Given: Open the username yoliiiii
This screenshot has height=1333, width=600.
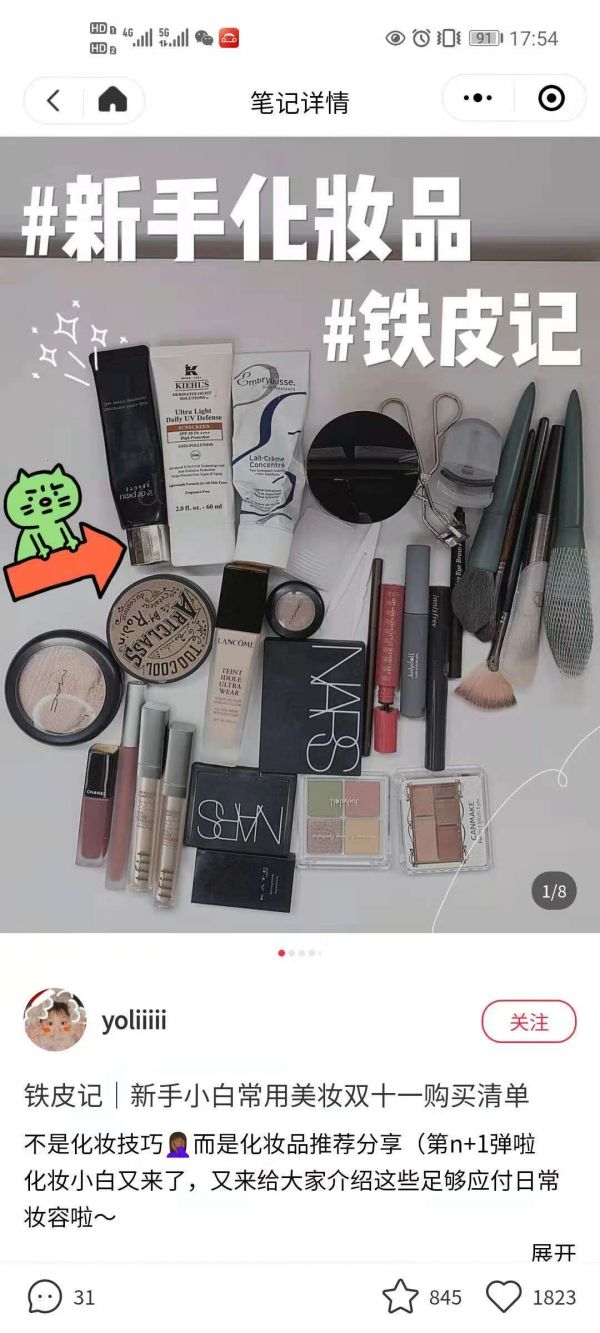Looking at the screenshot, I should (134, 1021).
